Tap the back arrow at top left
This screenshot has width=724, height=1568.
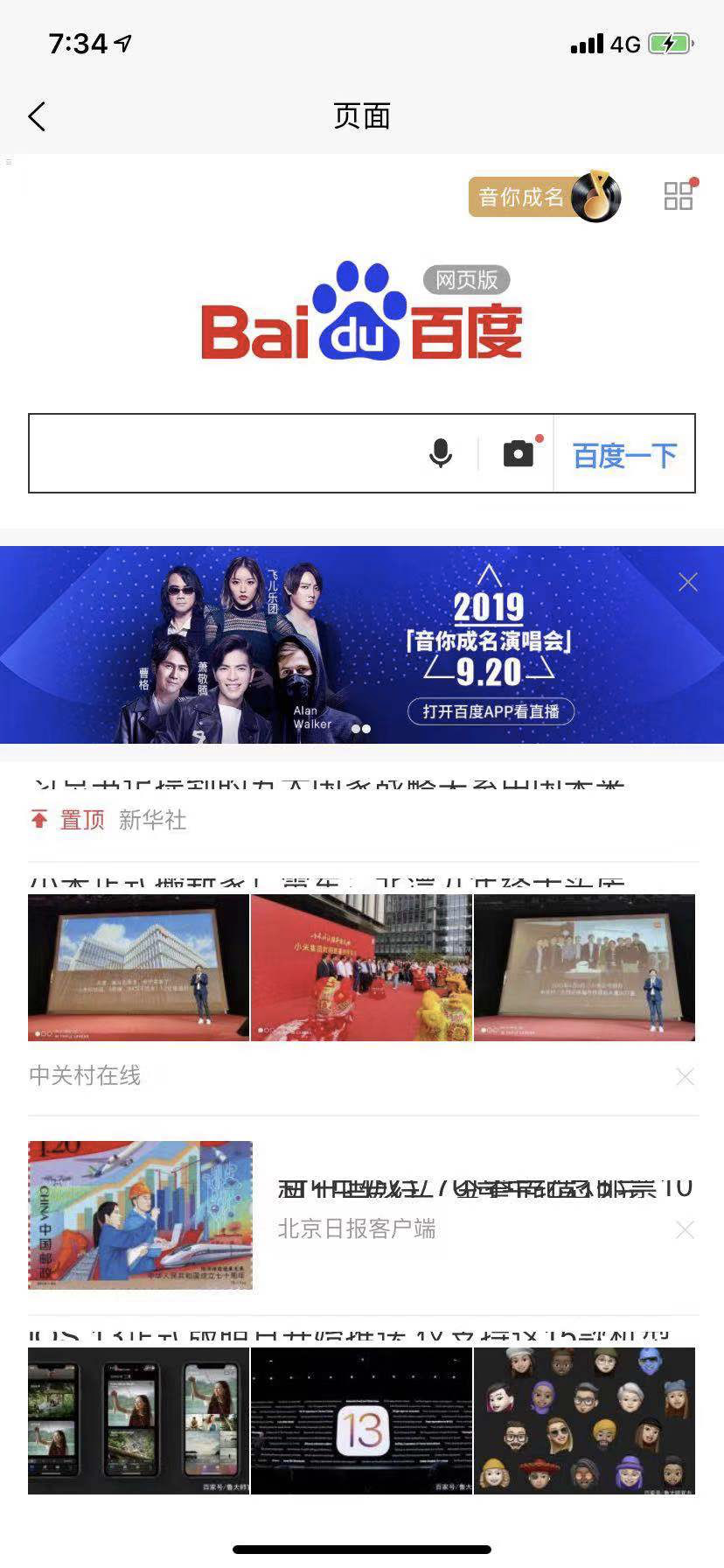[x=36, y=115]
